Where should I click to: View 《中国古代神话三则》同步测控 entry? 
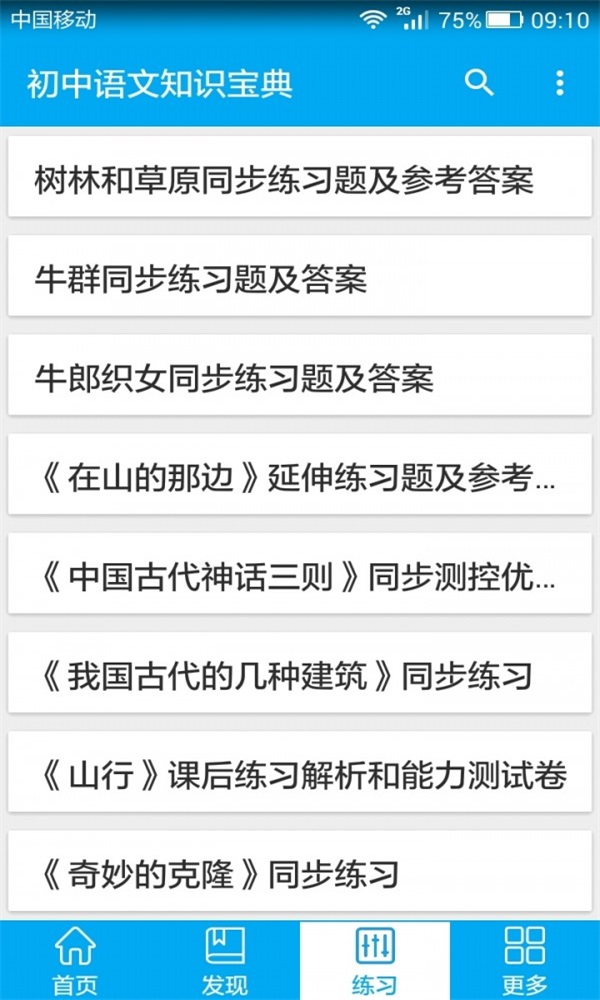(300, 577)
